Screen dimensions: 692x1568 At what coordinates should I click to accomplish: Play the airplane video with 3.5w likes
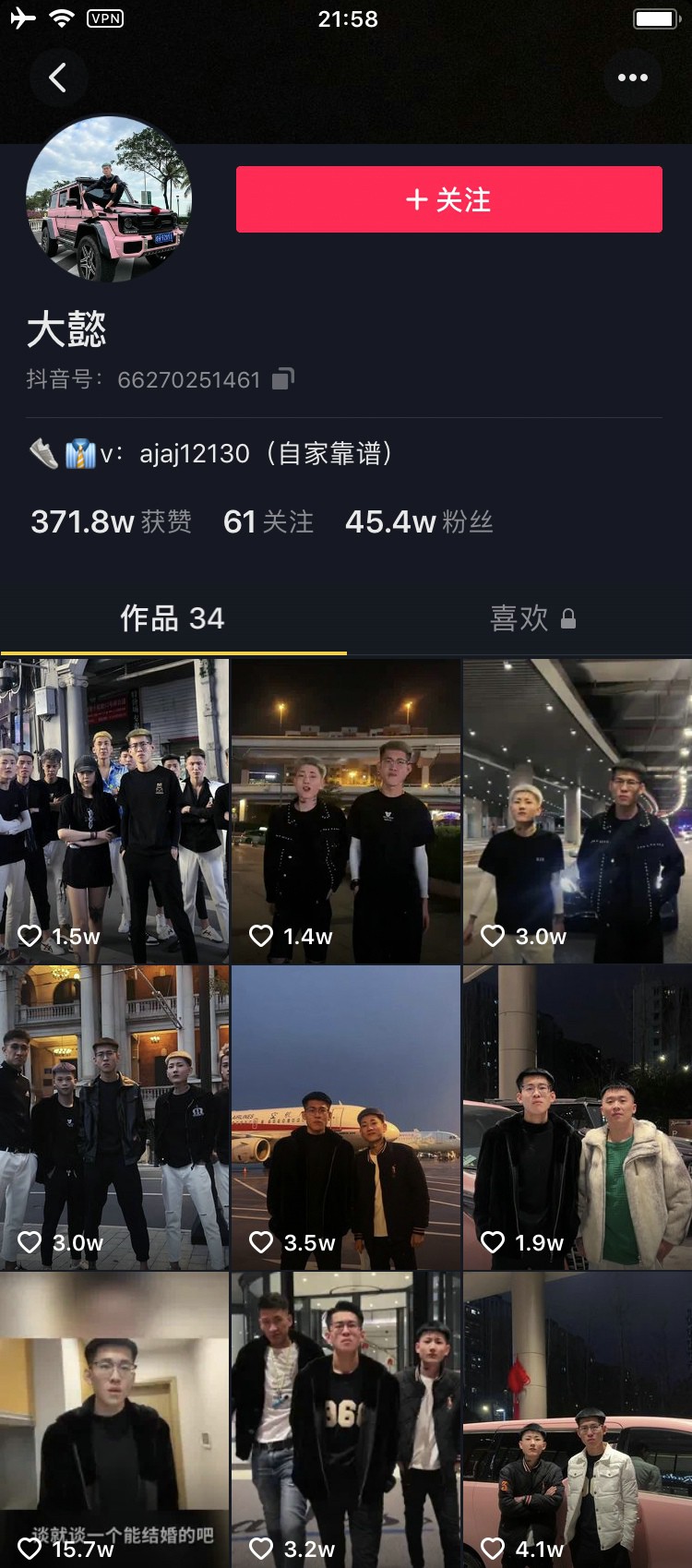tap(346, 1117)
